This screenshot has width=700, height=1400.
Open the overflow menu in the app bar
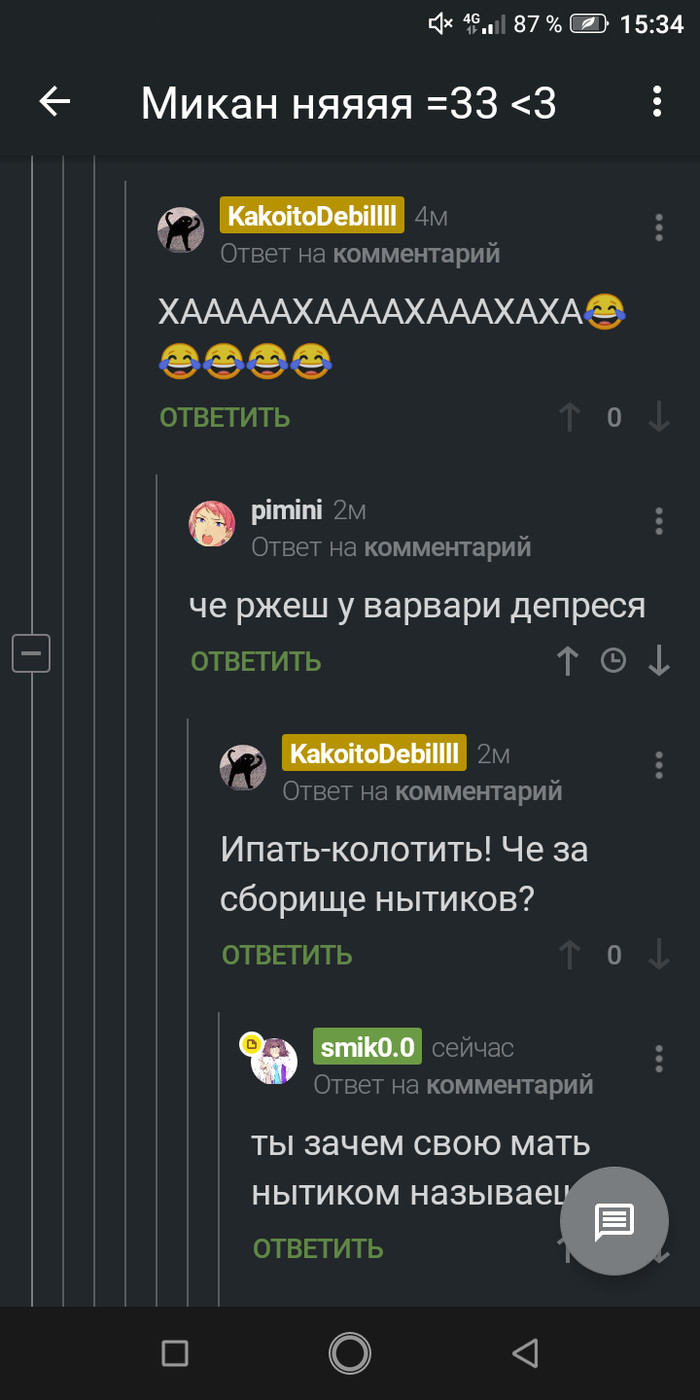pyautogui.click(x=656, y=101)
